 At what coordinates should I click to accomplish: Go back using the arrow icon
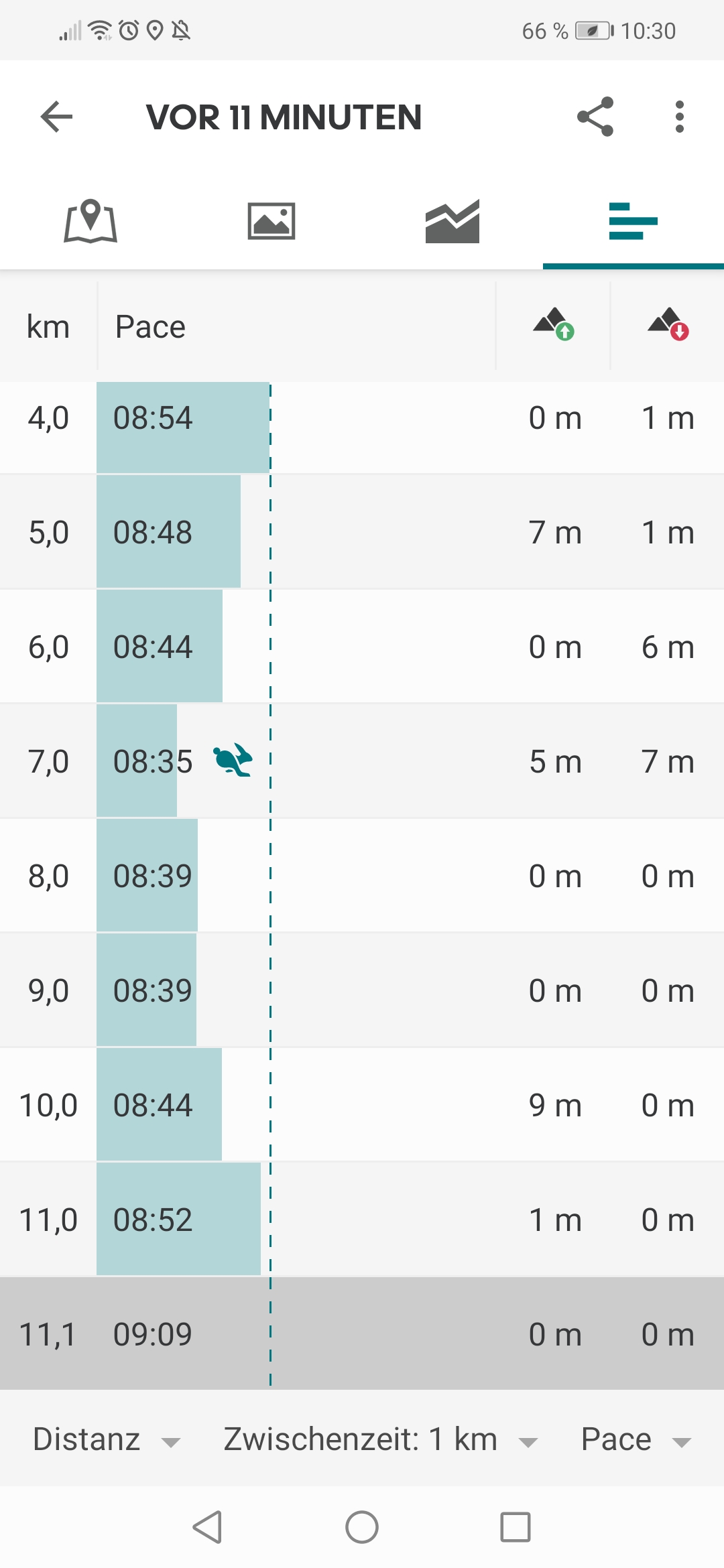click(56, 117)
